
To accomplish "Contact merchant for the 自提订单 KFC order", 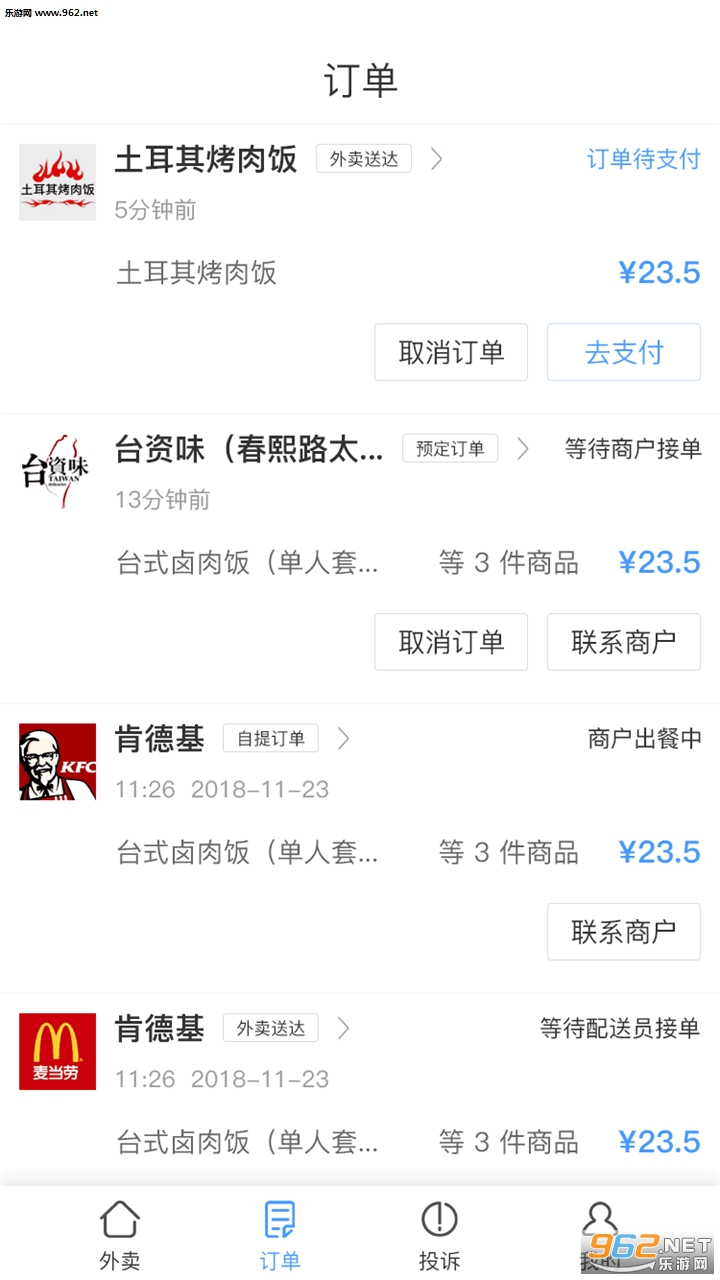I will click(623, 932).
